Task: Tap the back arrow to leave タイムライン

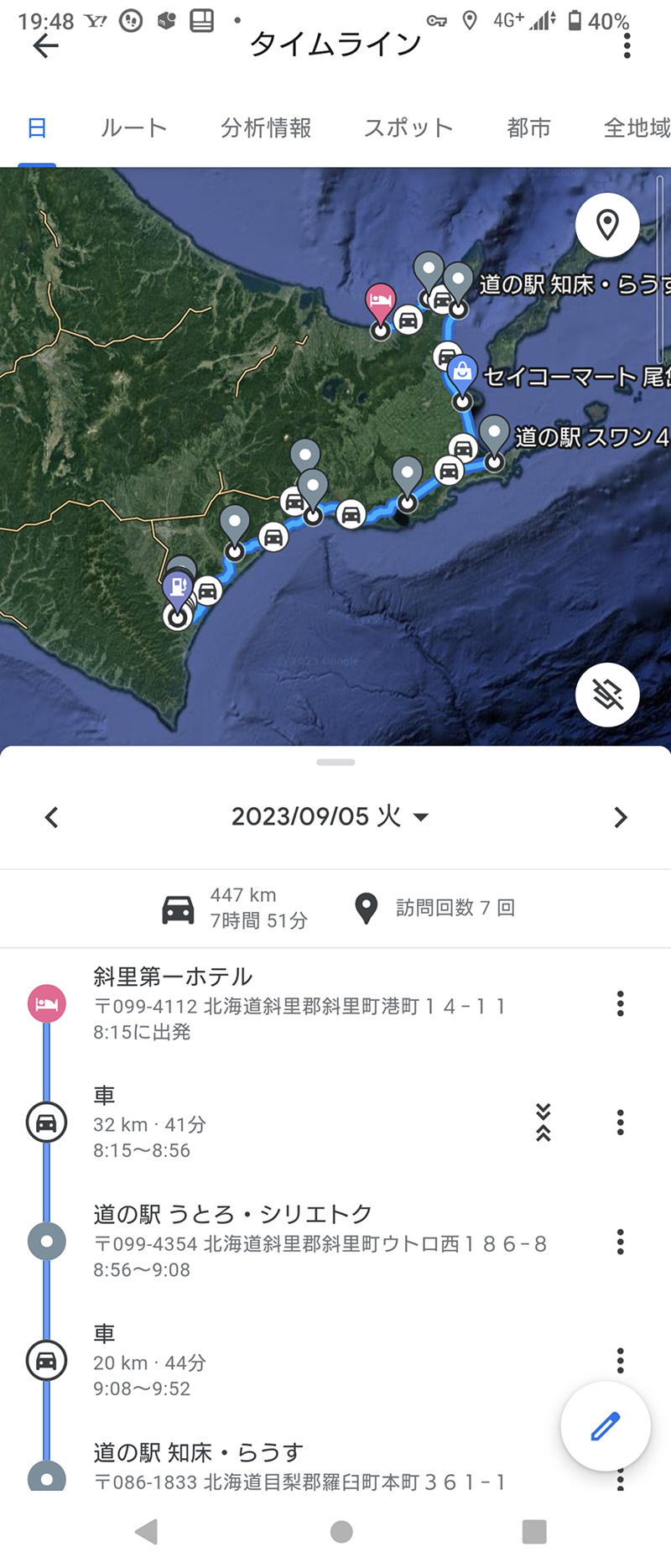Action: (46, 46)
